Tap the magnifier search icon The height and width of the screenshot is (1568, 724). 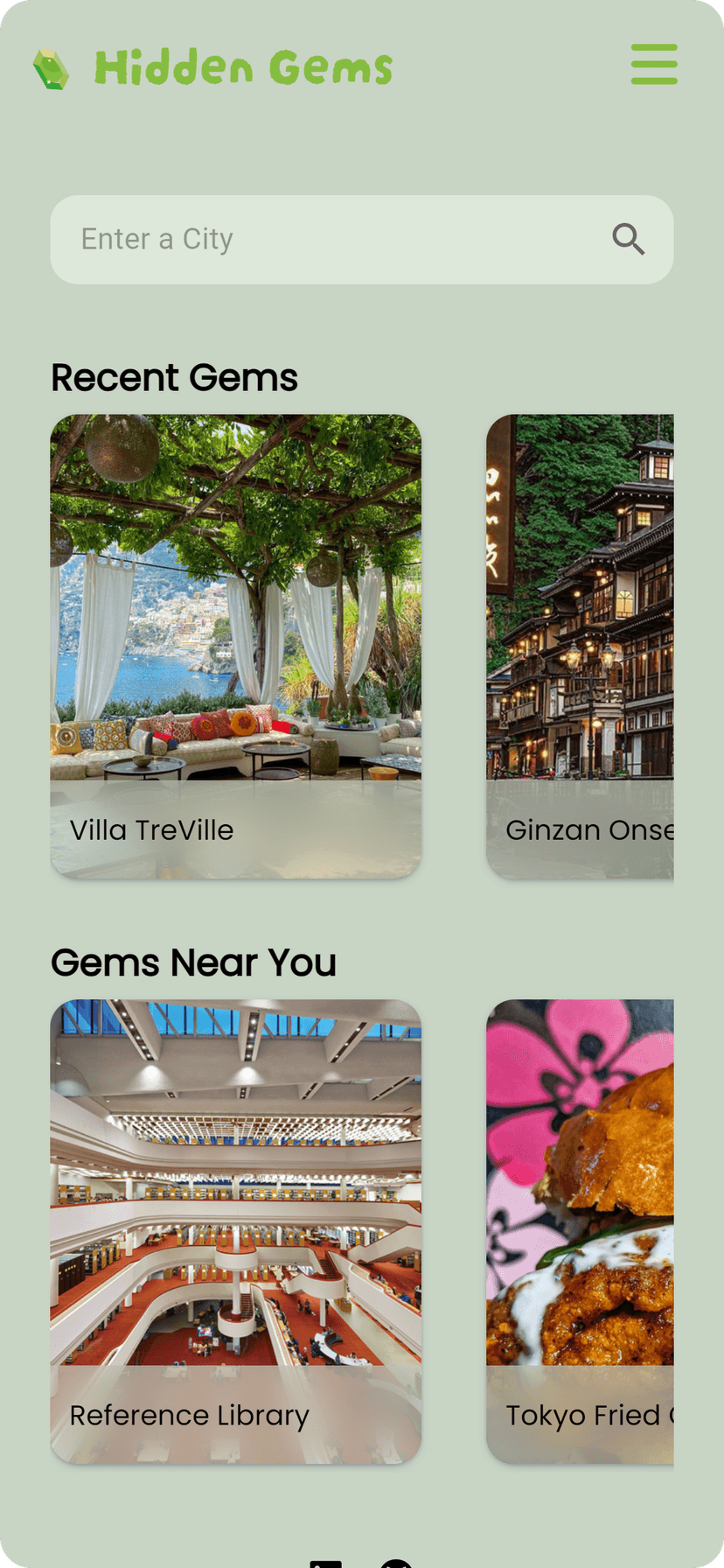[628, 239]
